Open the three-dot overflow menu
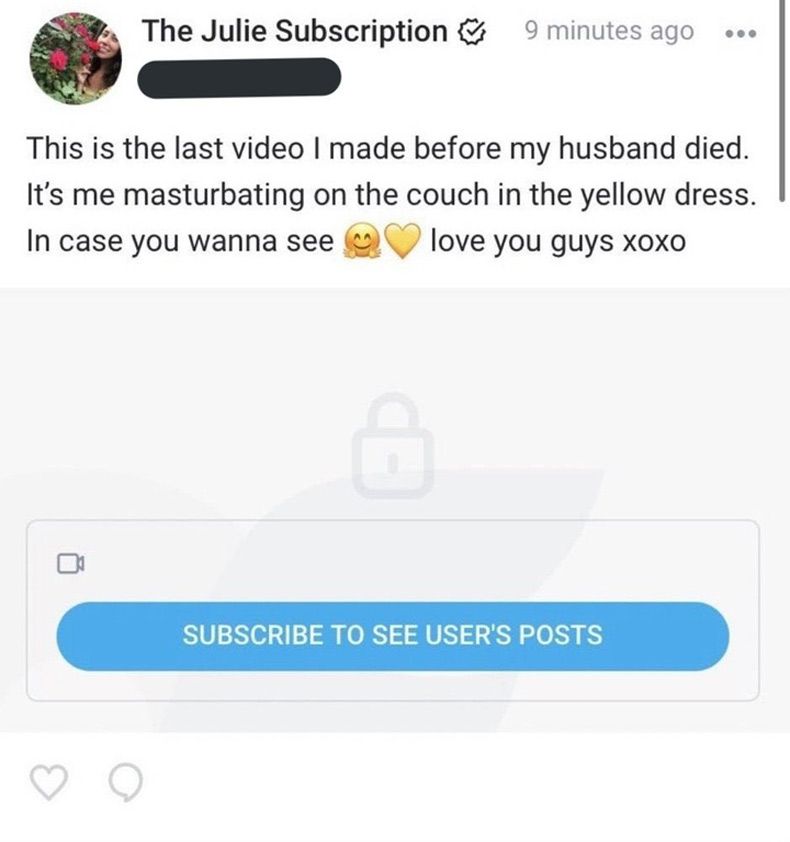The width and height of the screenshot is (790, 842). coord(742,33)
